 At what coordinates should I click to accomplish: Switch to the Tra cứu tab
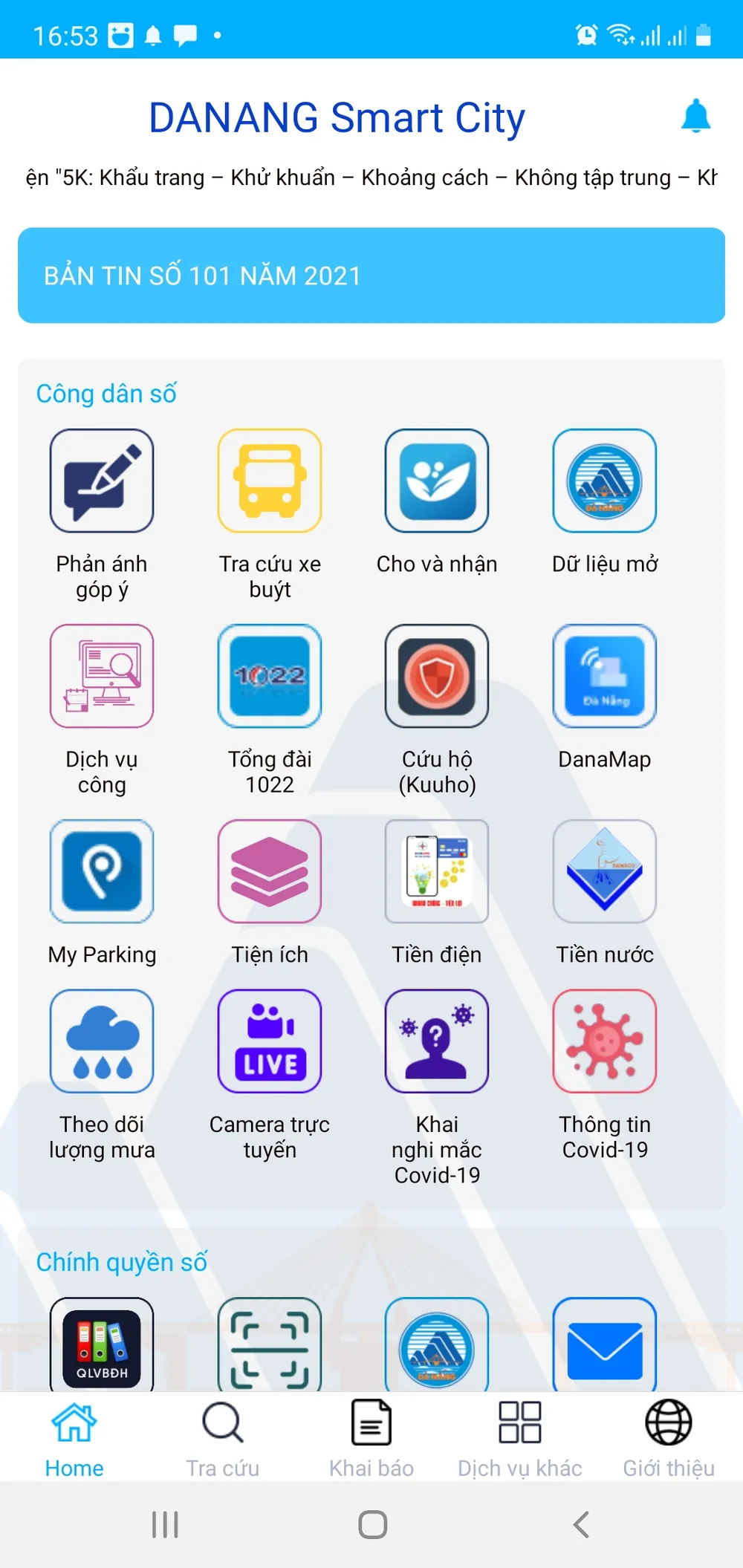pyautogui.click(x=223, y=1437)
